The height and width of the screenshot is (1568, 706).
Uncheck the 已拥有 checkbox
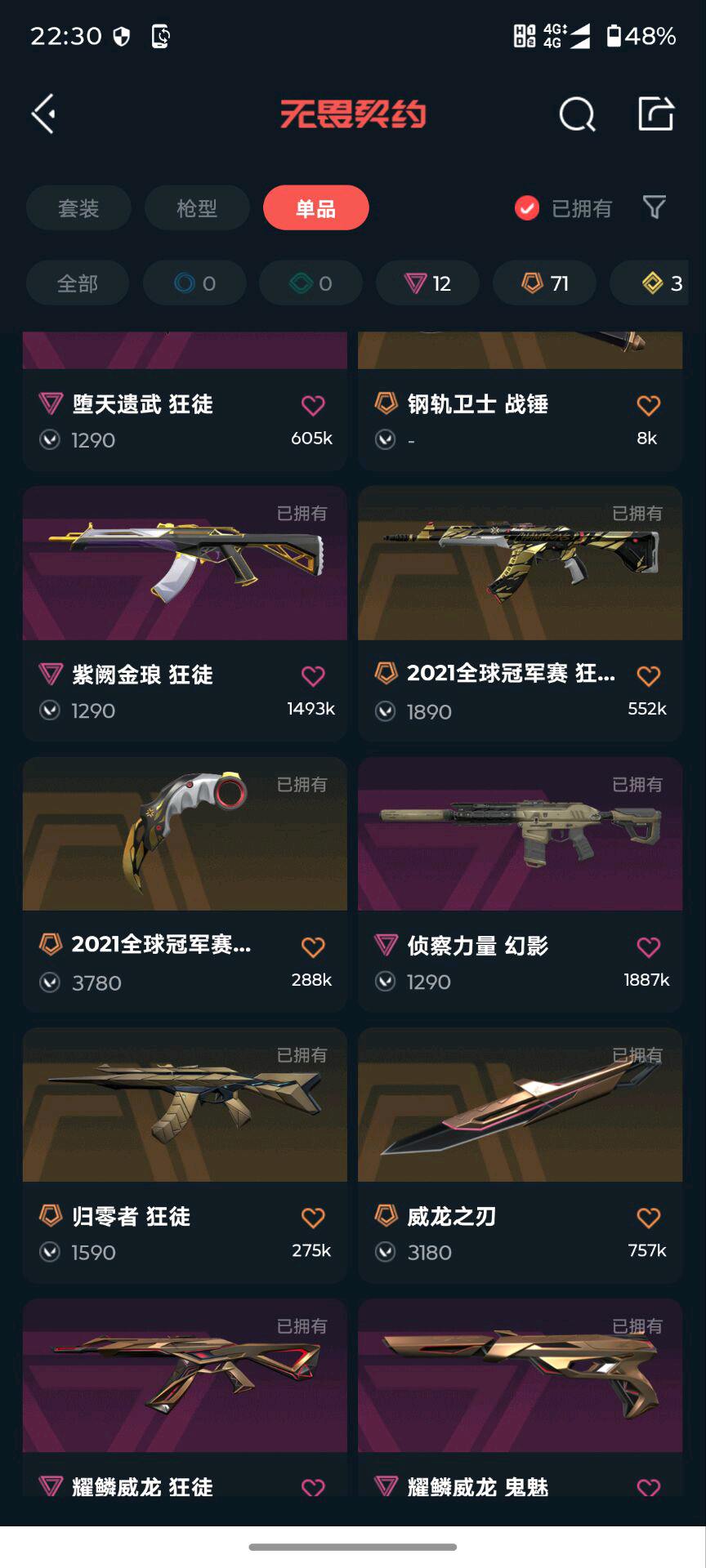click(527, 208)
